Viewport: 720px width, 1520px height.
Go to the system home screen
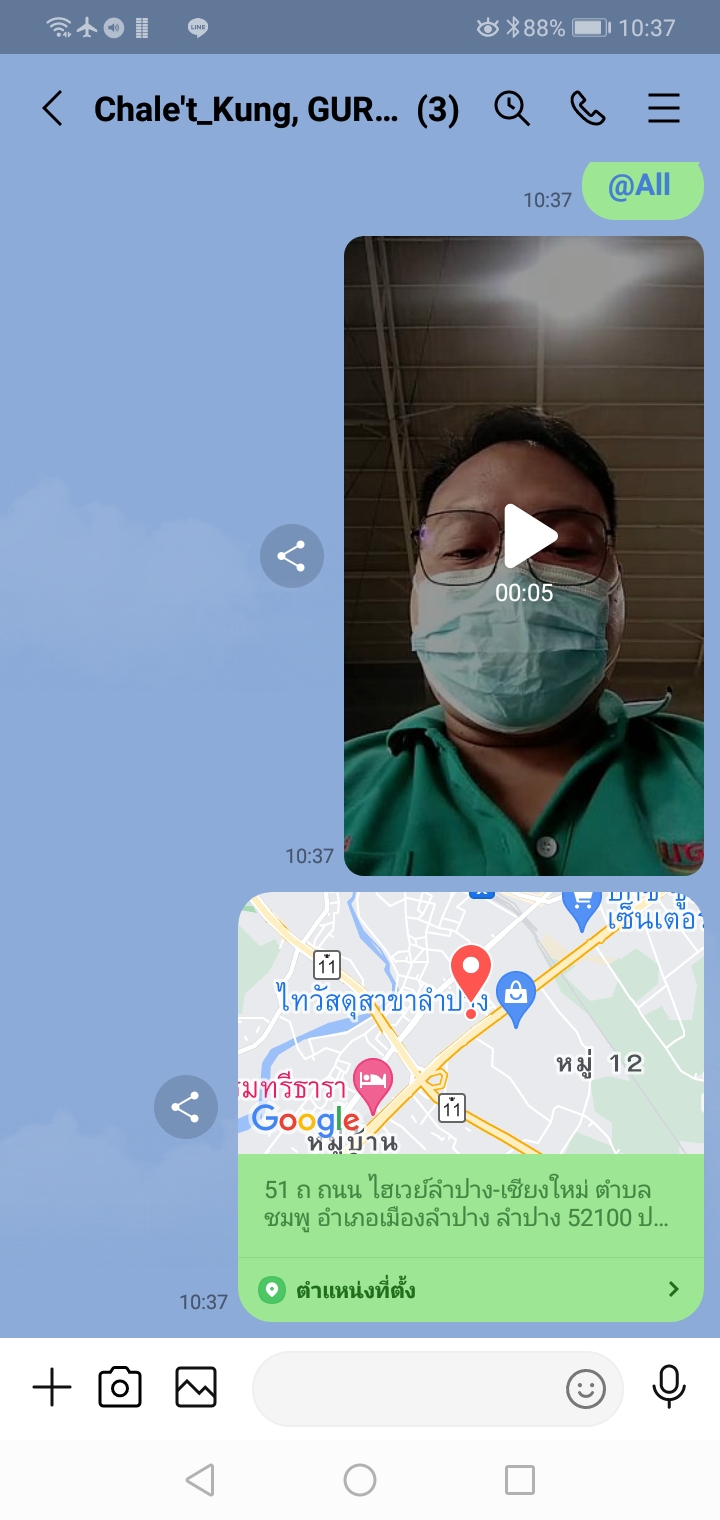click(360, 1480)
